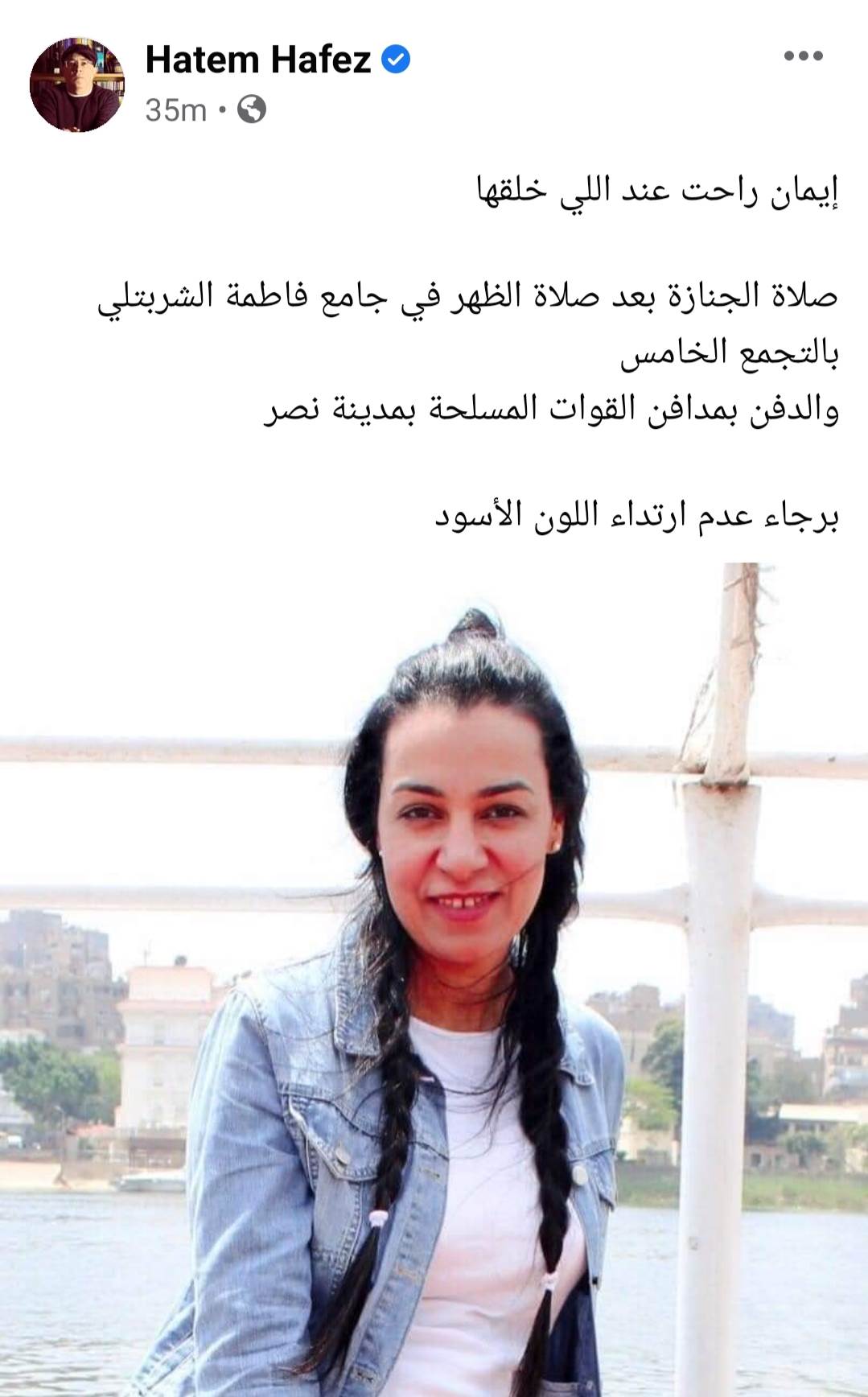
Task: Open the Hatem Hafez profile name link
Action: click(x=257, y=60)
